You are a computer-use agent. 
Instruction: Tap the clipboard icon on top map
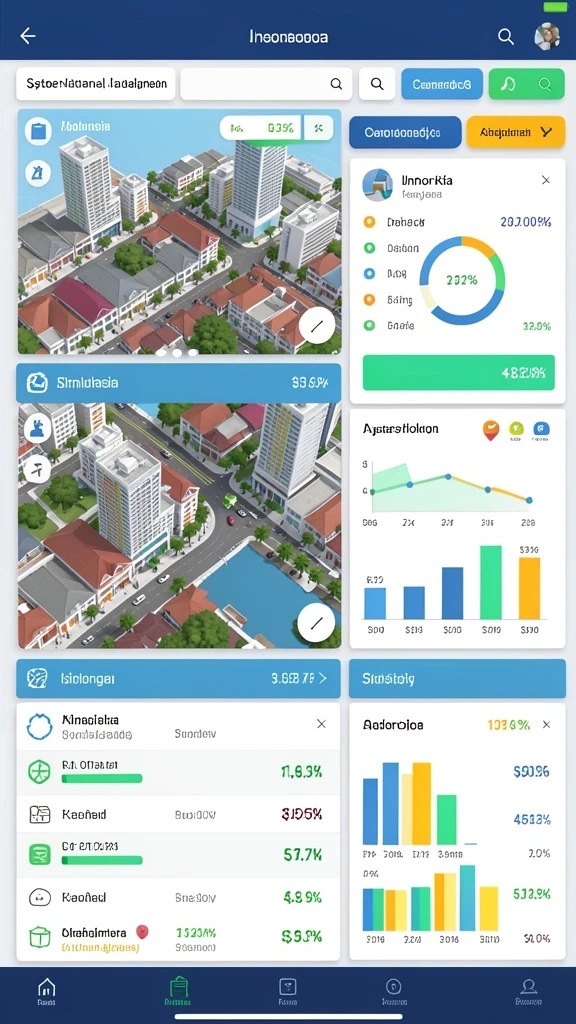[x=38, y=131]
